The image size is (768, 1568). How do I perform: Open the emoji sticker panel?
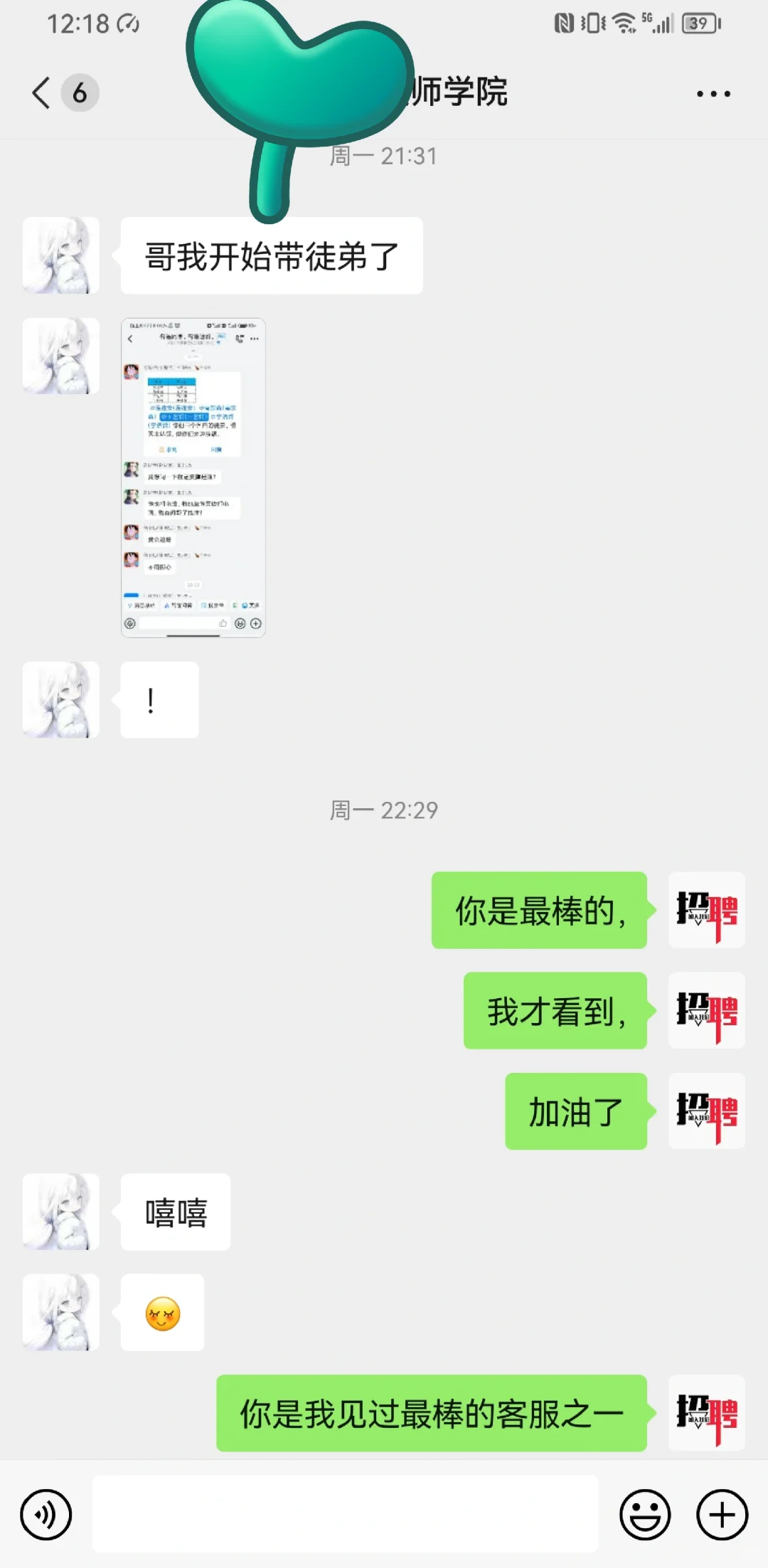pos(645,1515)
